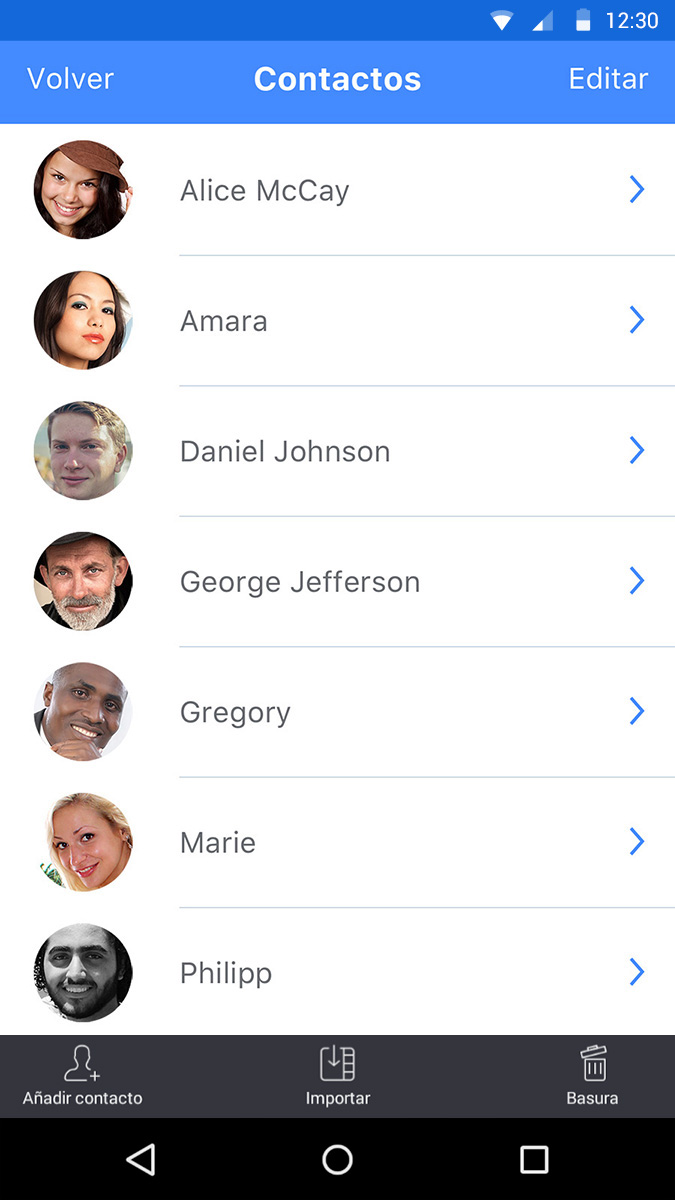675x1200 pixels.
Task: Select the contact Marie
Action: coord(337,843)
